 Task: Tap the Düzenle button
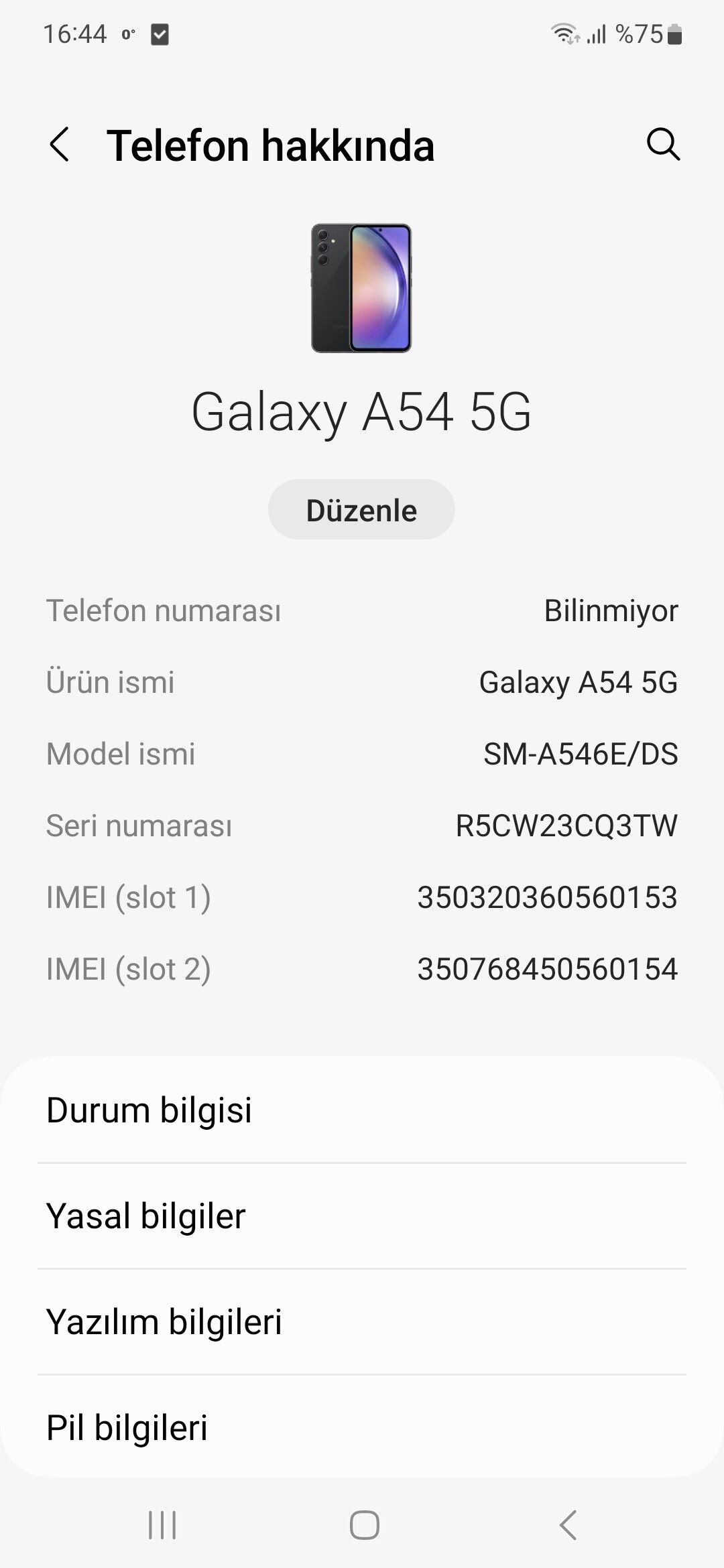361,510
